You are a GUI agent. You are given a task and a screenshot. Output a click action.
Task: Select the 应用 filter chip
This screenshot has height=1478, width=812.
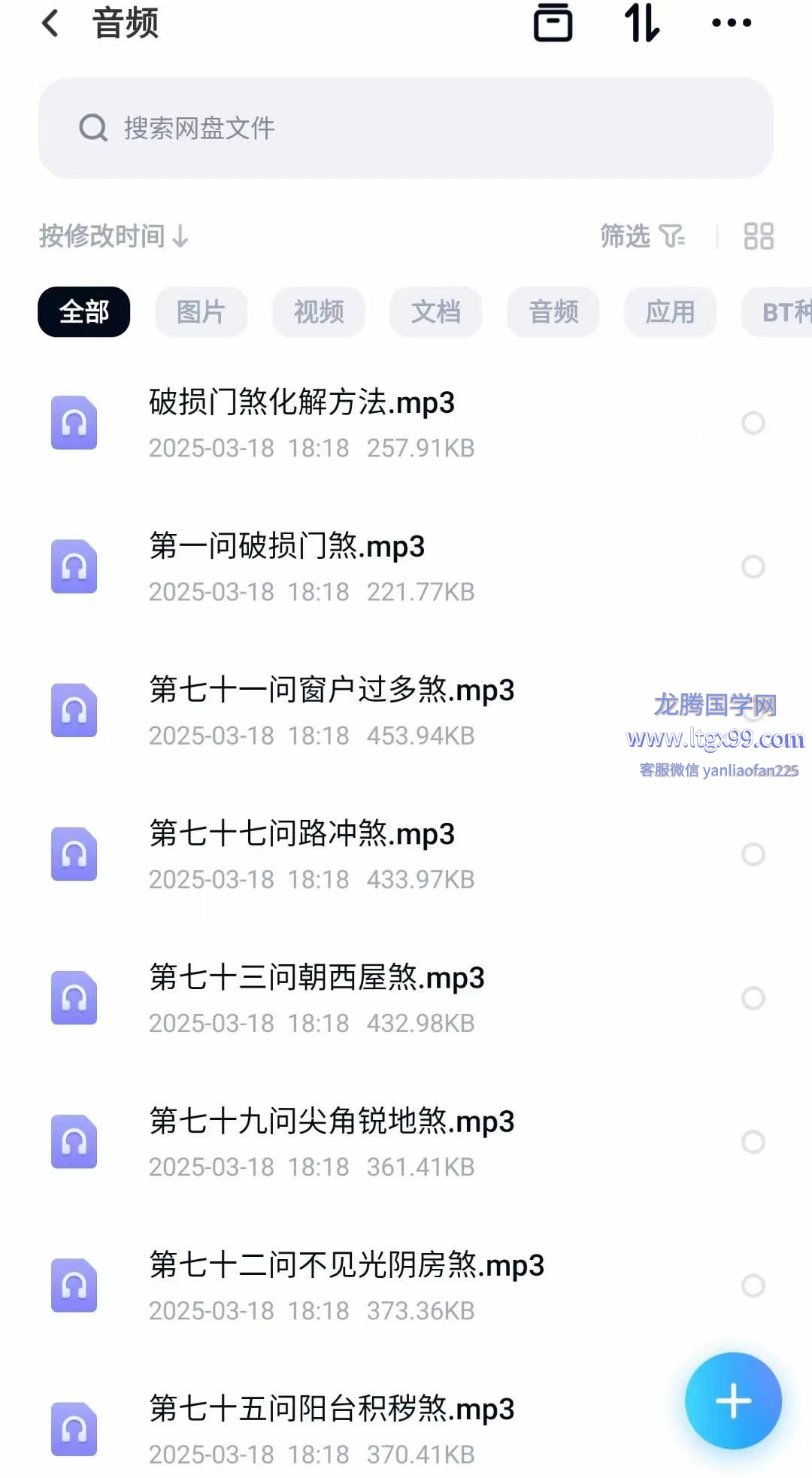click(x=671, y=311)
